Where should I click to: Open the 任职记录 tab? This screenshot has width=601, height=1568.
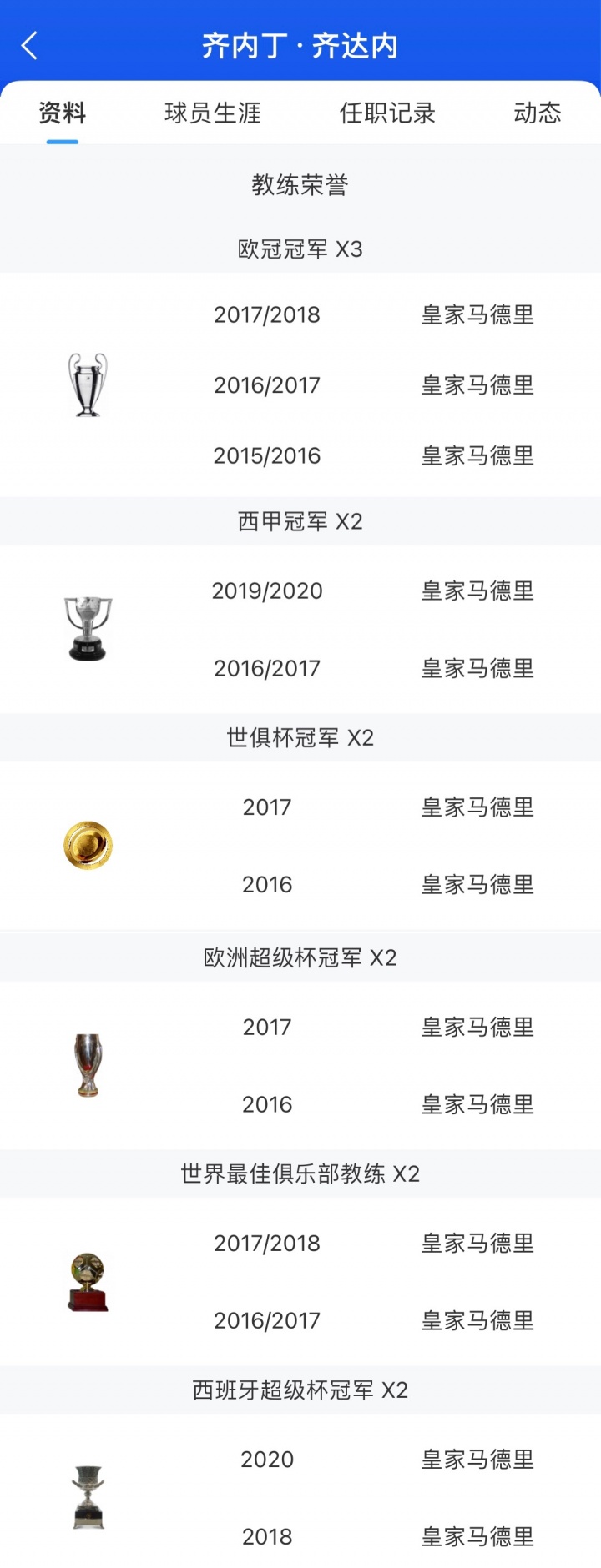click(x=387, y=113)
